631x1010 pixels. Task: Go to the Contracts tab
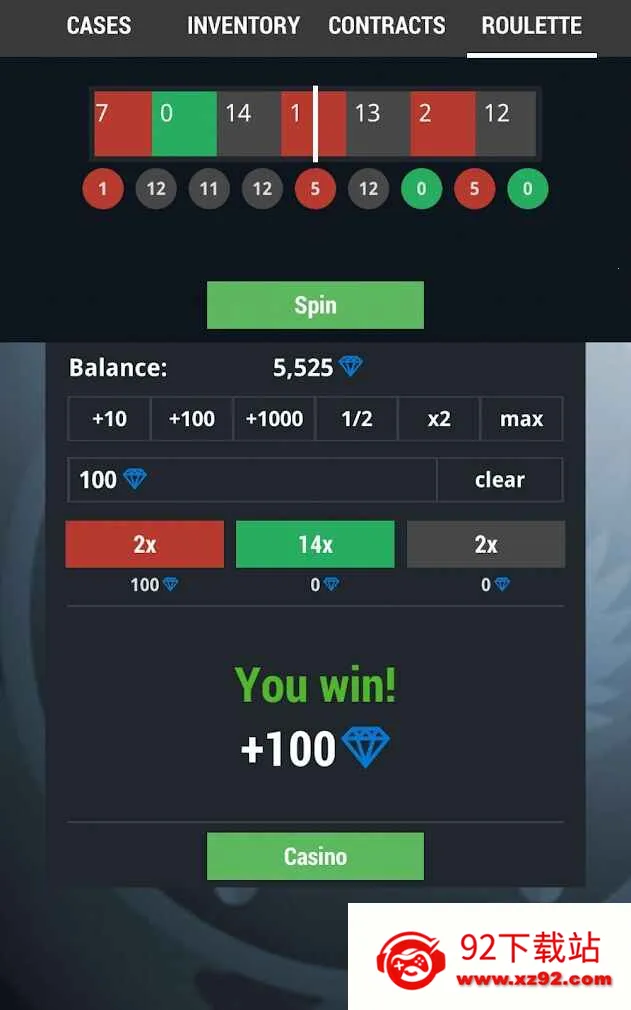[x=386, y=26]
